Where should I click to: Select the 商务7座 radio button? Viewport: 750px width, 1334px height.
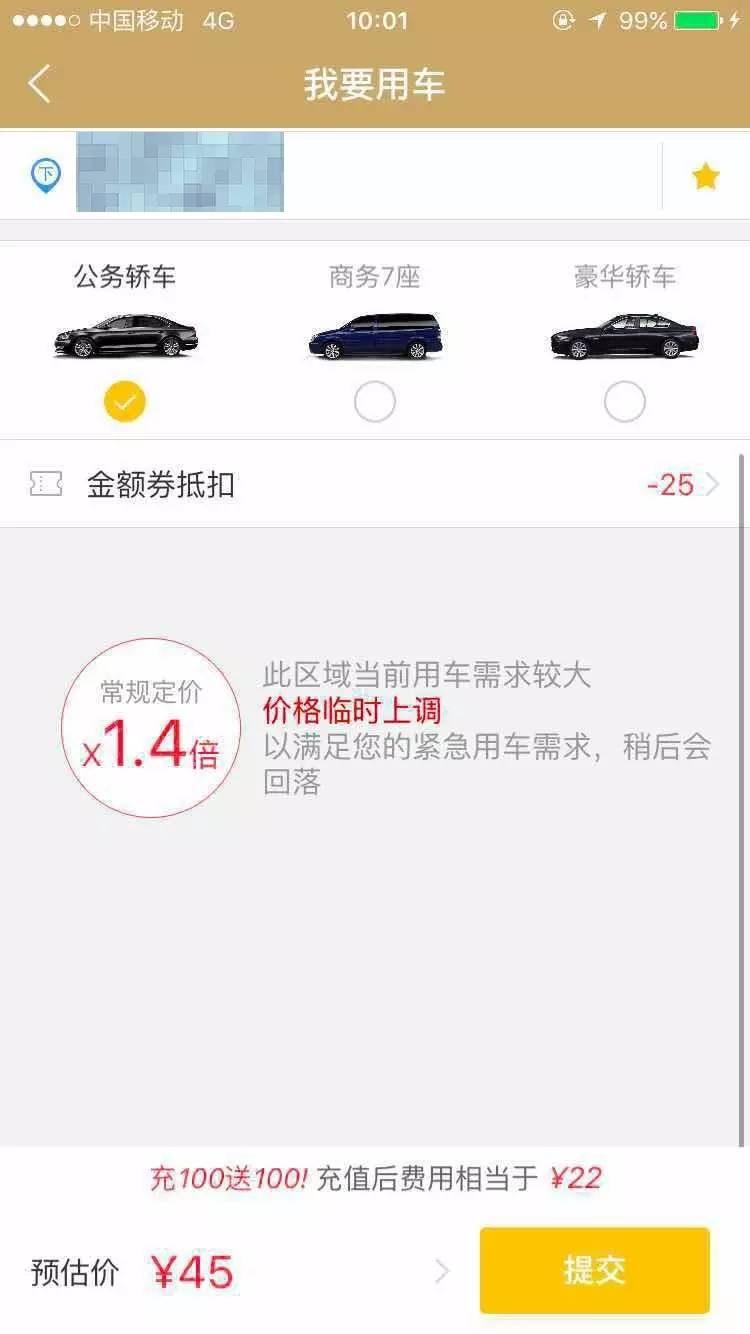pos(374,400)
